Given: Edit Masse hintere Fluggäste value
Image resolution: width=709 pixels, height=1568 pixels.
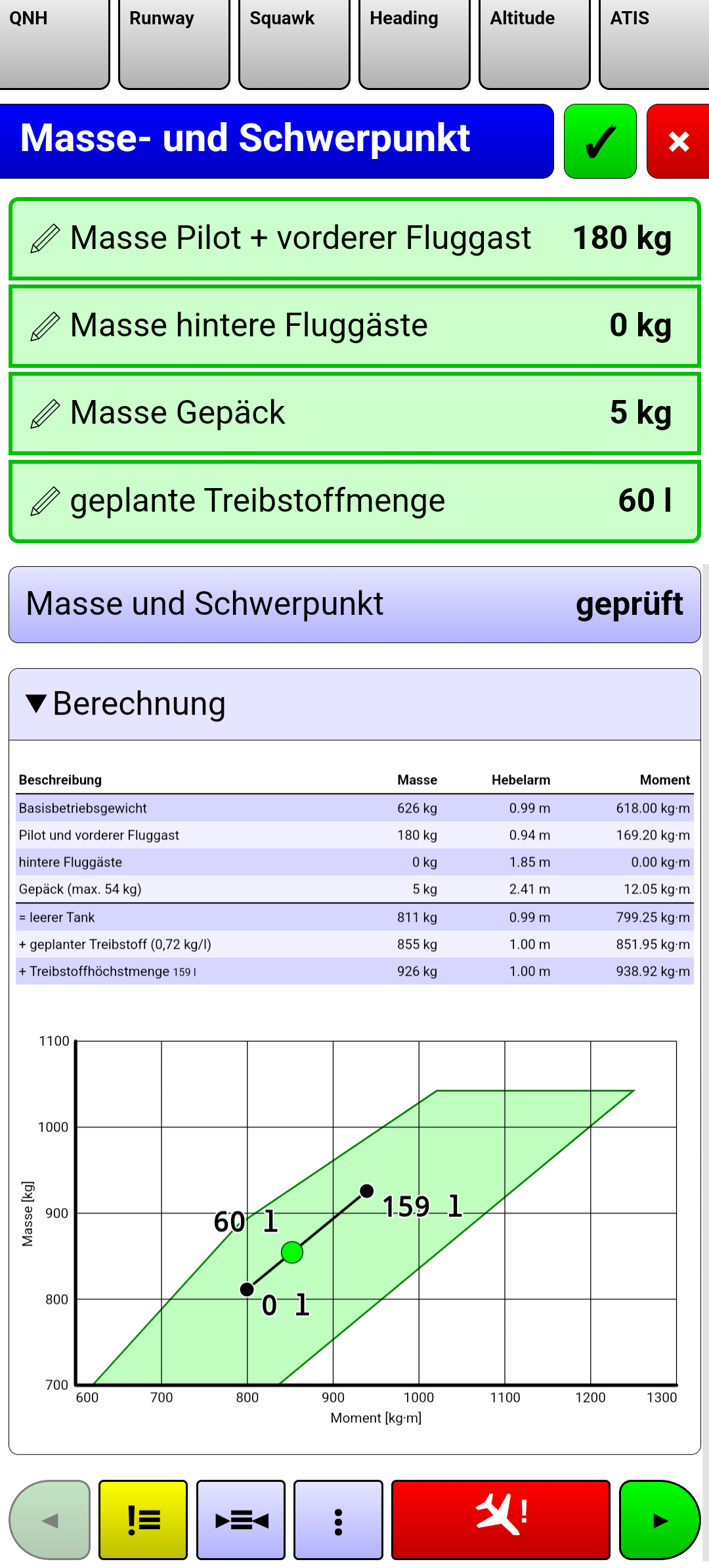Looking at the screenshot, I should click(x=354, y=326).
